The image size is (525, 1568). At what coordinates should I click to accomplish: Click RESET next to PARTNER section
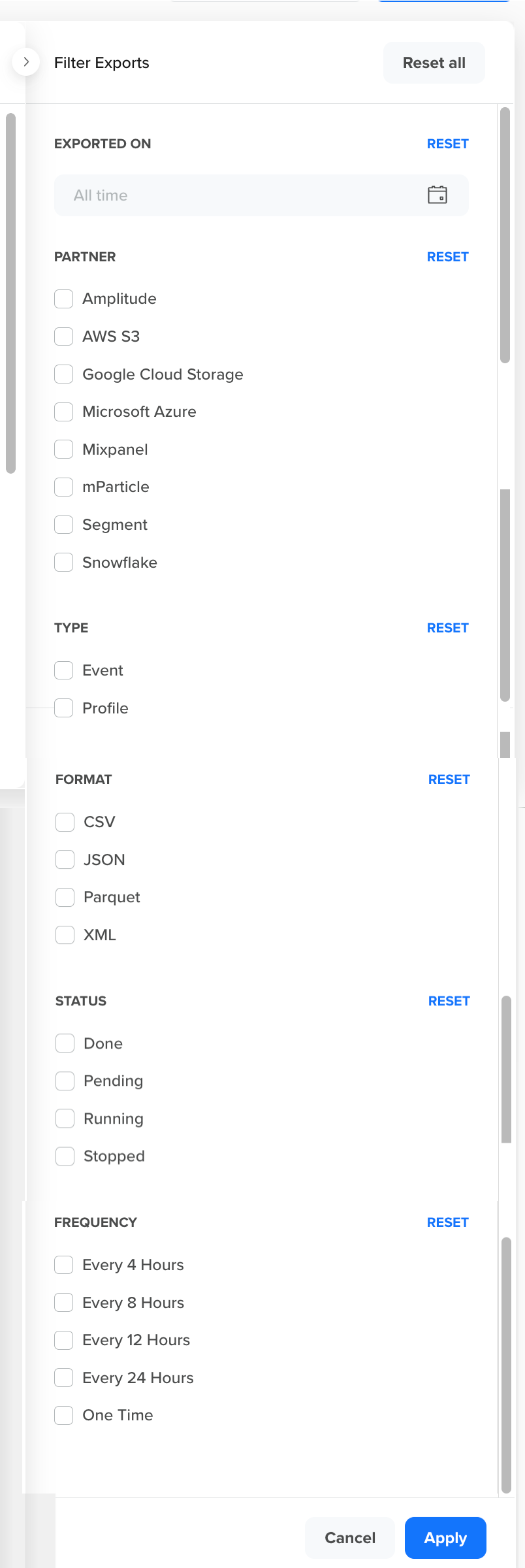click(x=448, y=256)
